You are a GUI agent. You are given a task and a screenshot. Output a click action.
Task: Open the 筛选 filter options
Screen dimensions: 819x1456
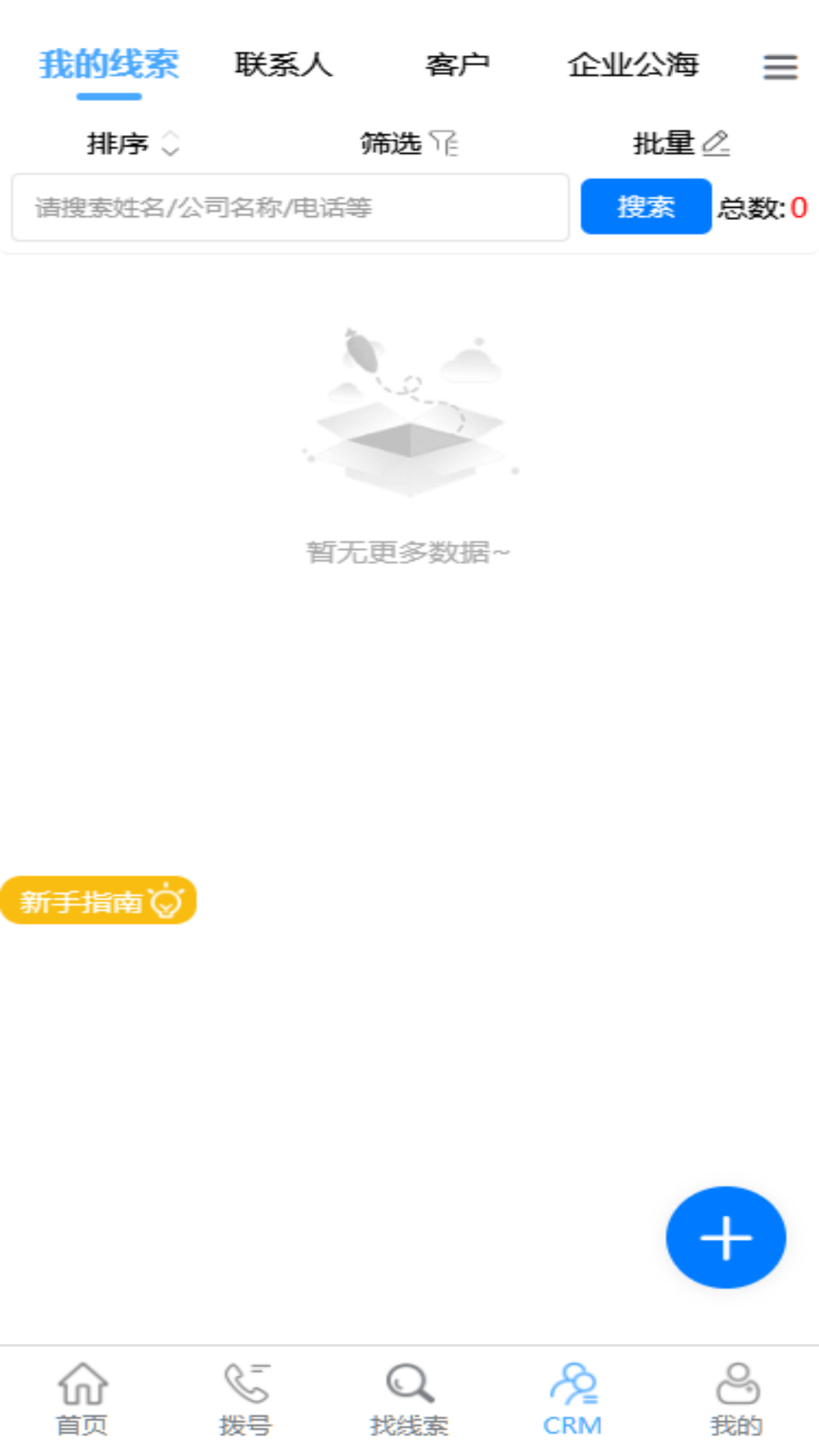coord(409,143)
